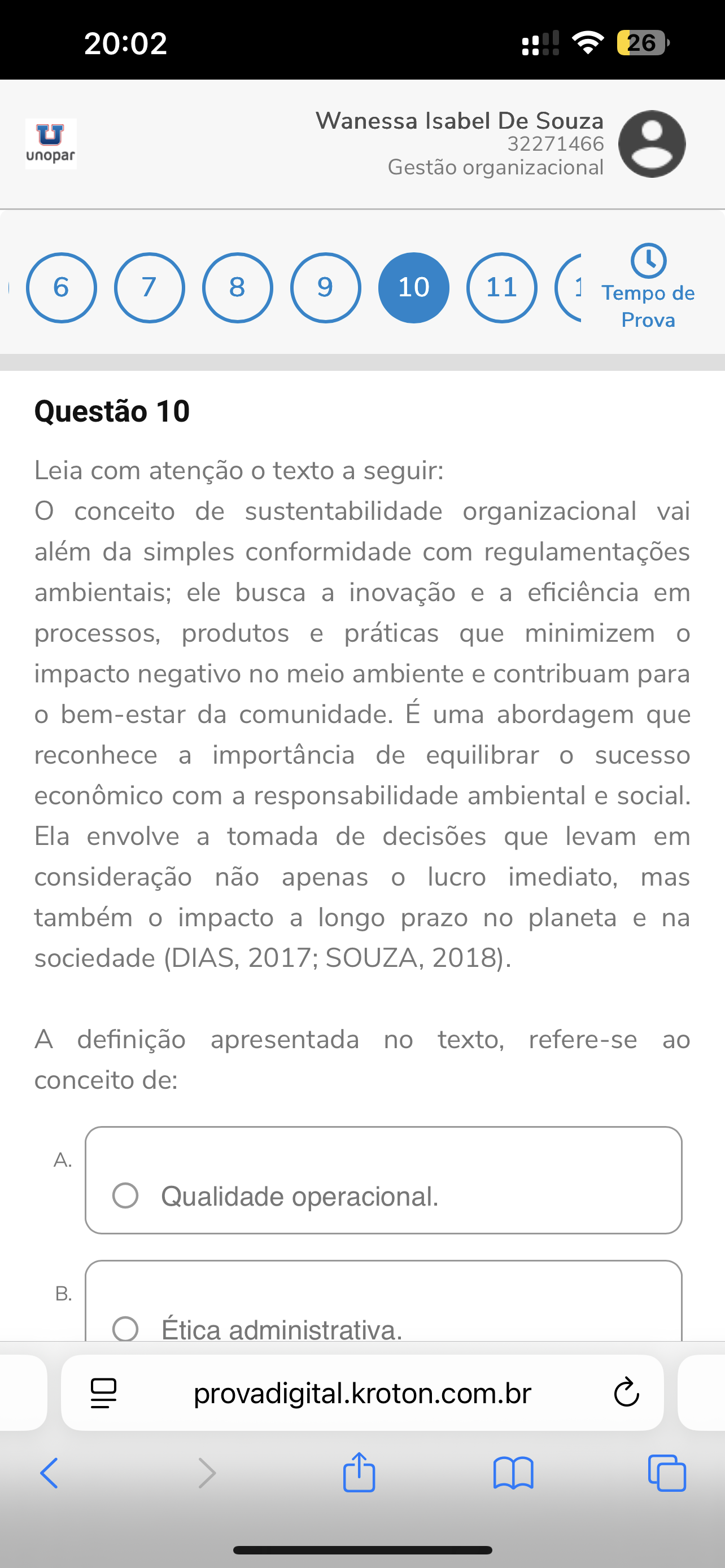The height and width of the screenshot is (1568, 725).
Task: Show Tempo de Prova timer
Action: pos(648,287)
